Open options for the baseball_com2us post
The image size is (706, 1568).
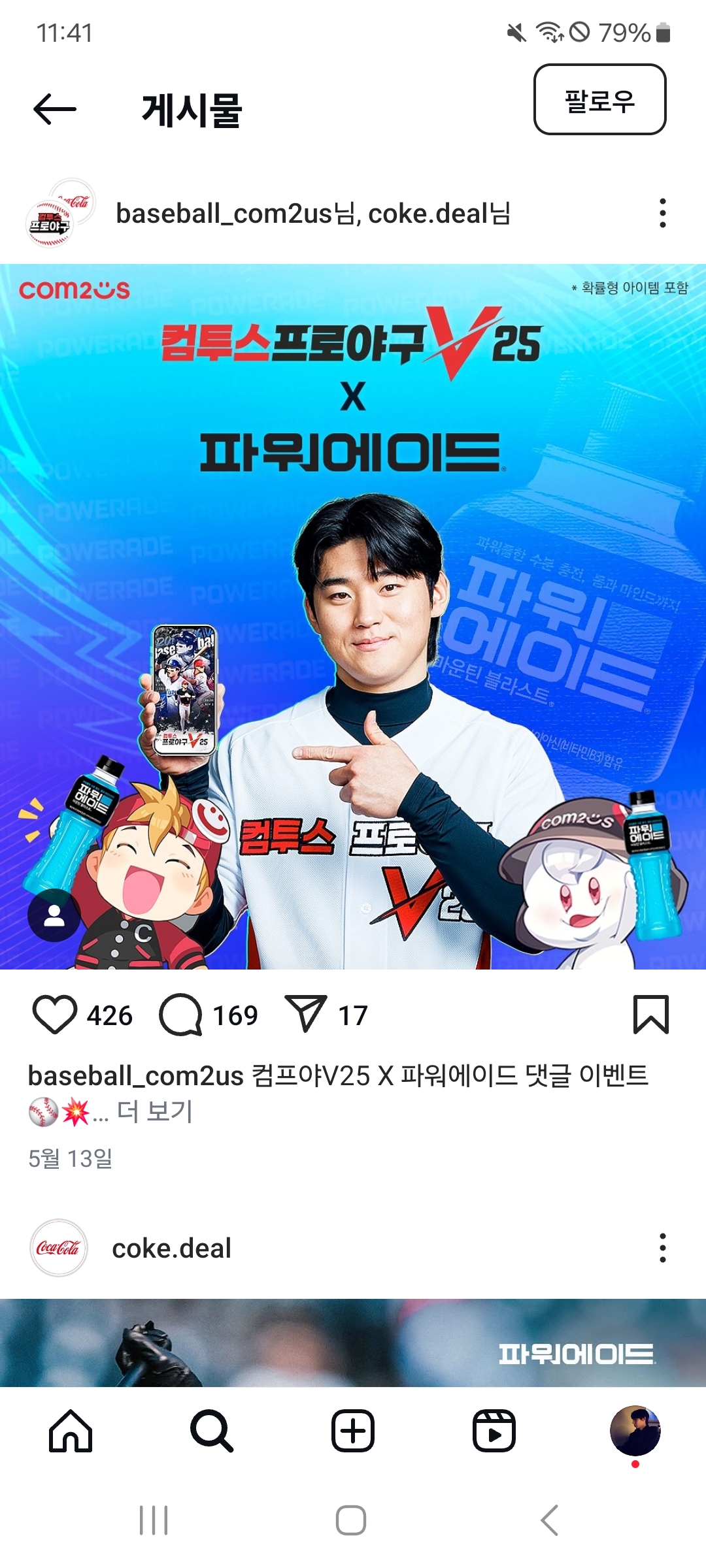coord(662,213)
